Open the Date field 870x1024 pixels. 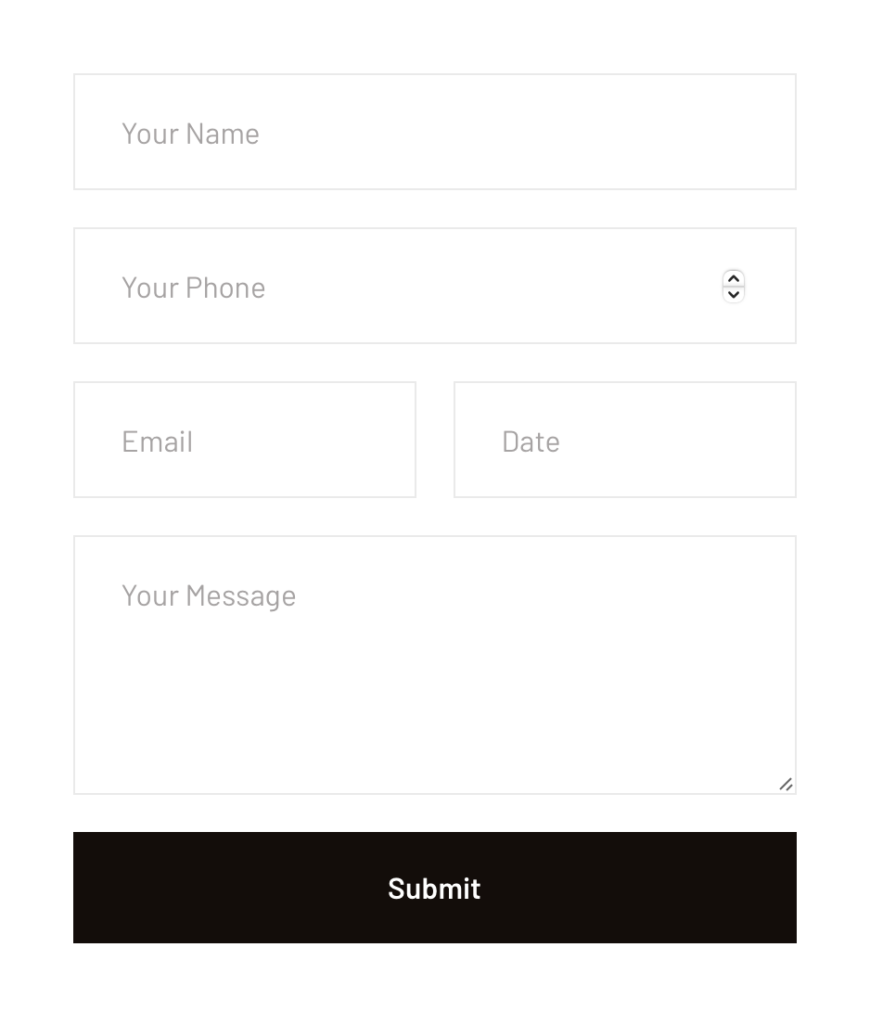pos(624,440)
